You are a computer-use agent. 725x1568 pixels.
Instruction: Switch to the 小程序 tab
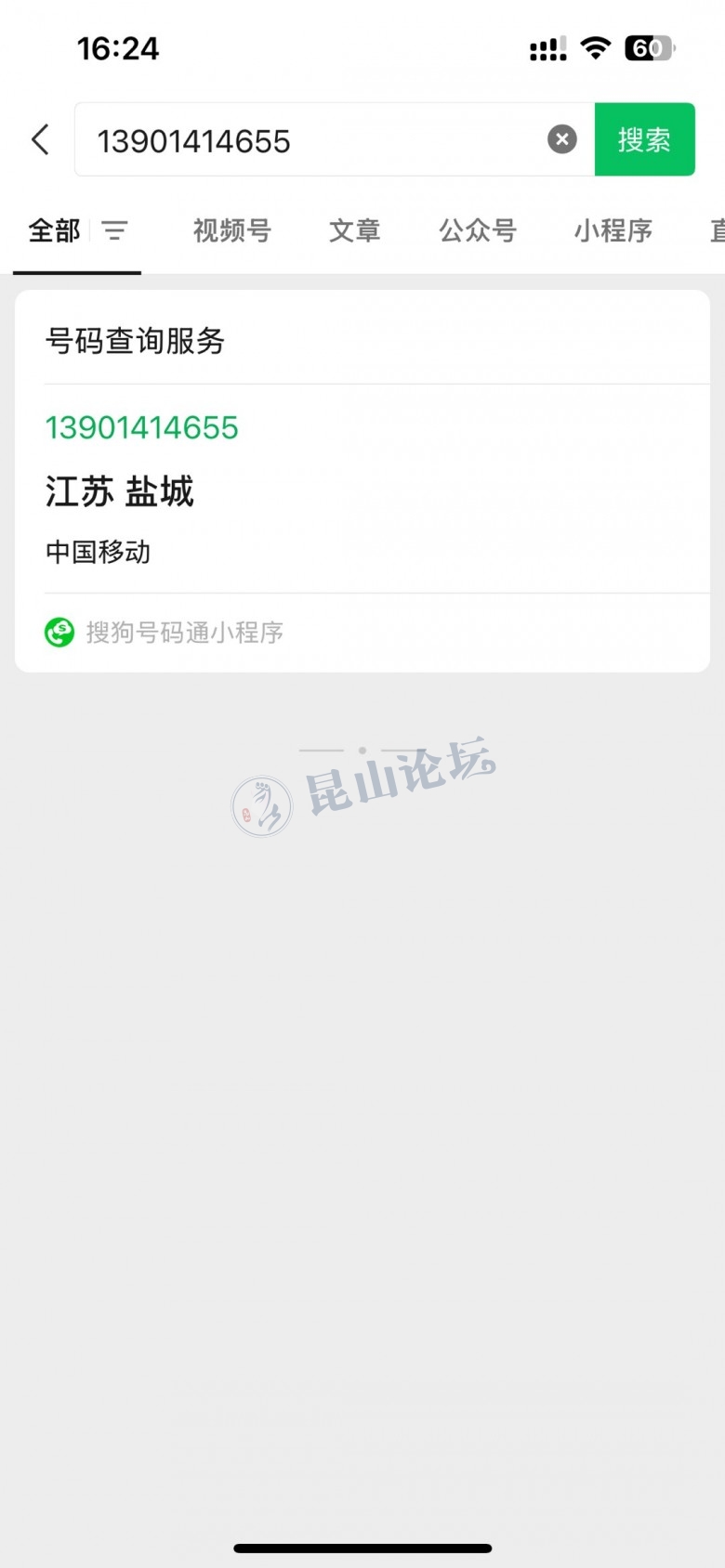tap(613, 230)
